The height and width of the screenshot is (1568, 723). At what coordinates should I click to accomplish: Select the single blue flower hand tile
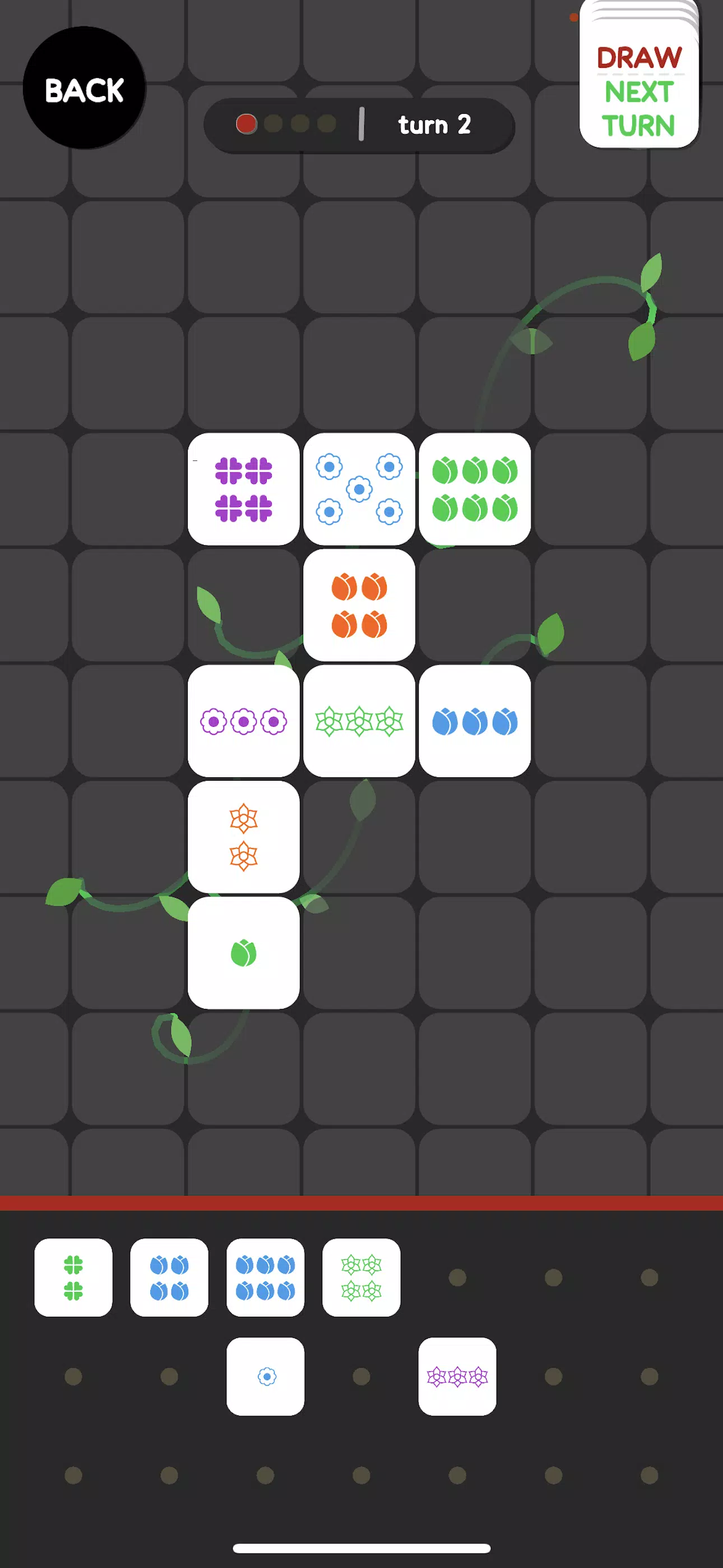[x=265, y=1376]
